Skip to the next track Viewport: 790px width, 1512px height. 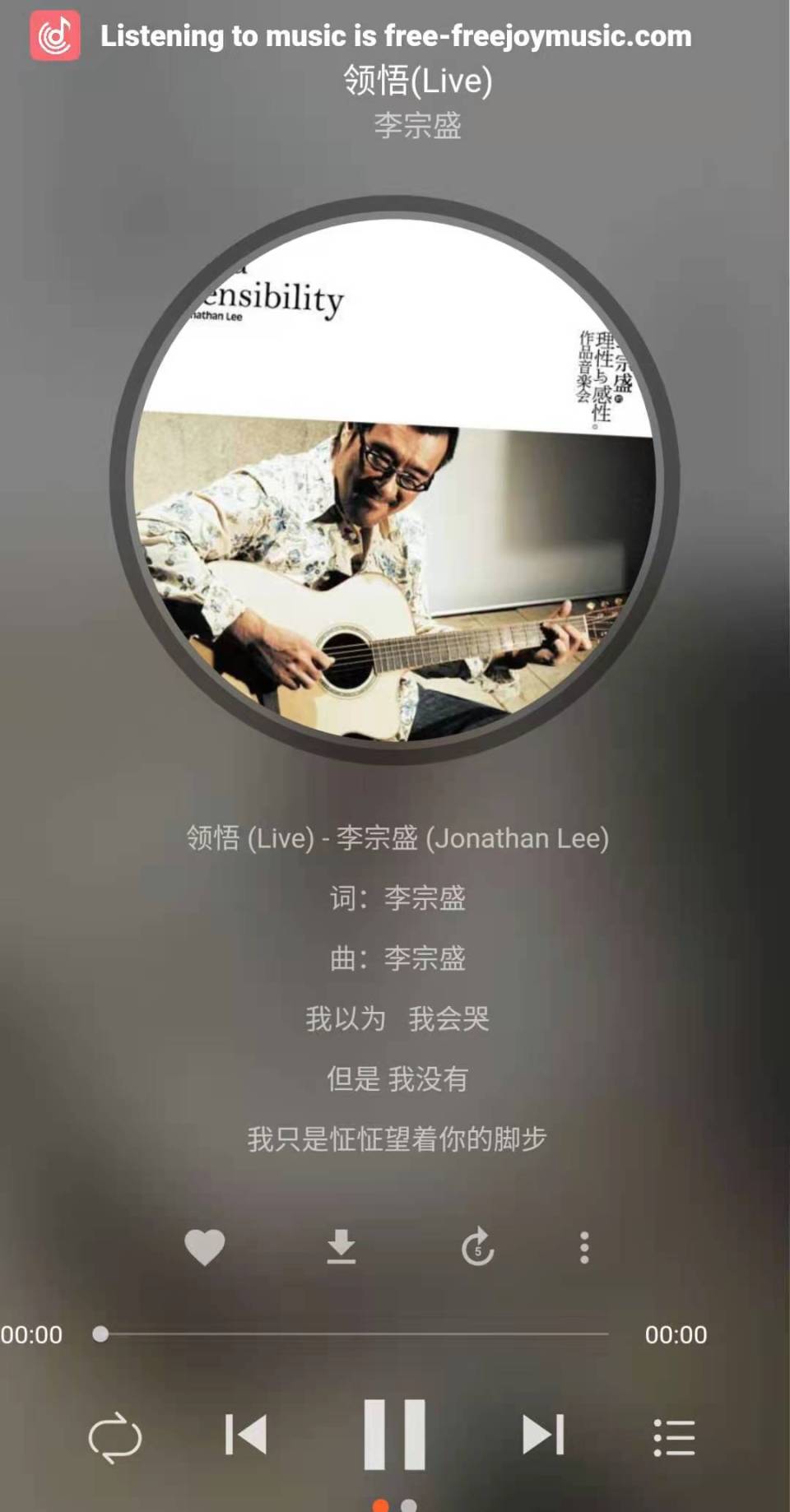coord(543,1435)
